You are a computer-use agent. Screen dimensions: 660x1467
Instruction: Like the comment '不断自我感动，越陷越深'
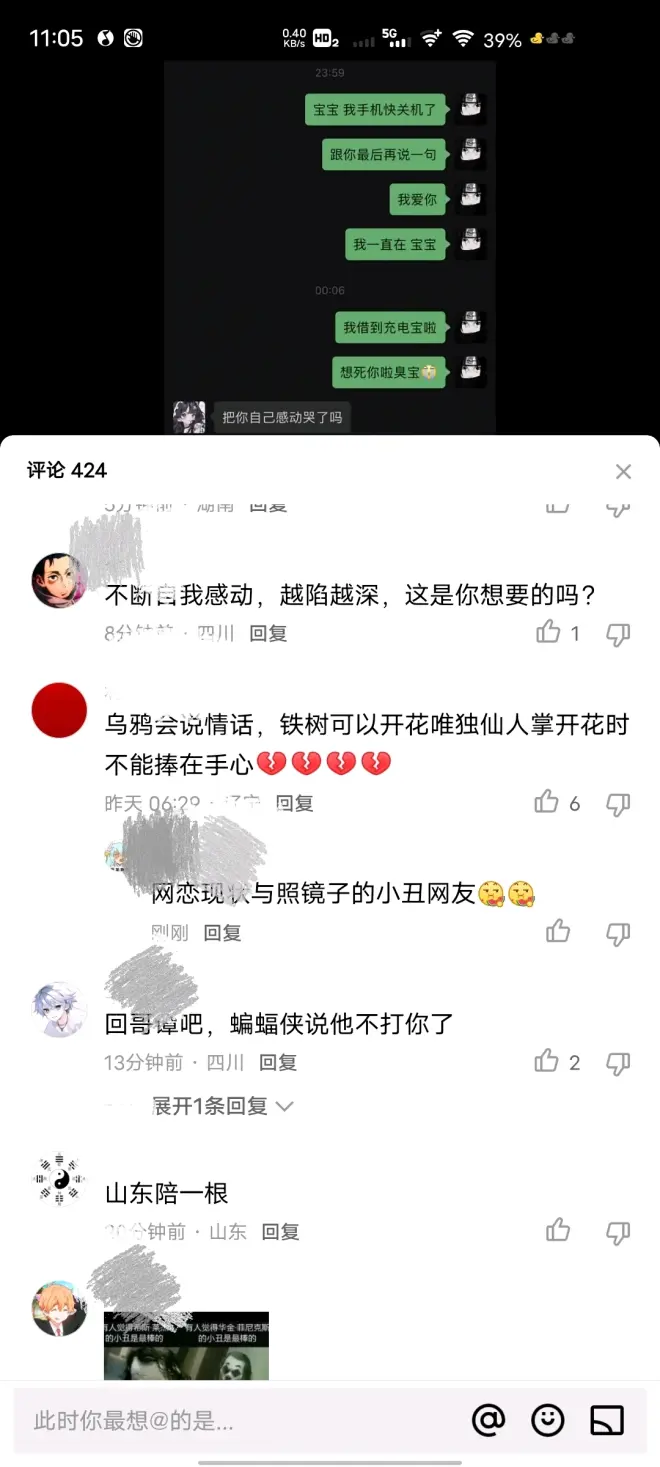pyautogui.click(x=548, y=632)
